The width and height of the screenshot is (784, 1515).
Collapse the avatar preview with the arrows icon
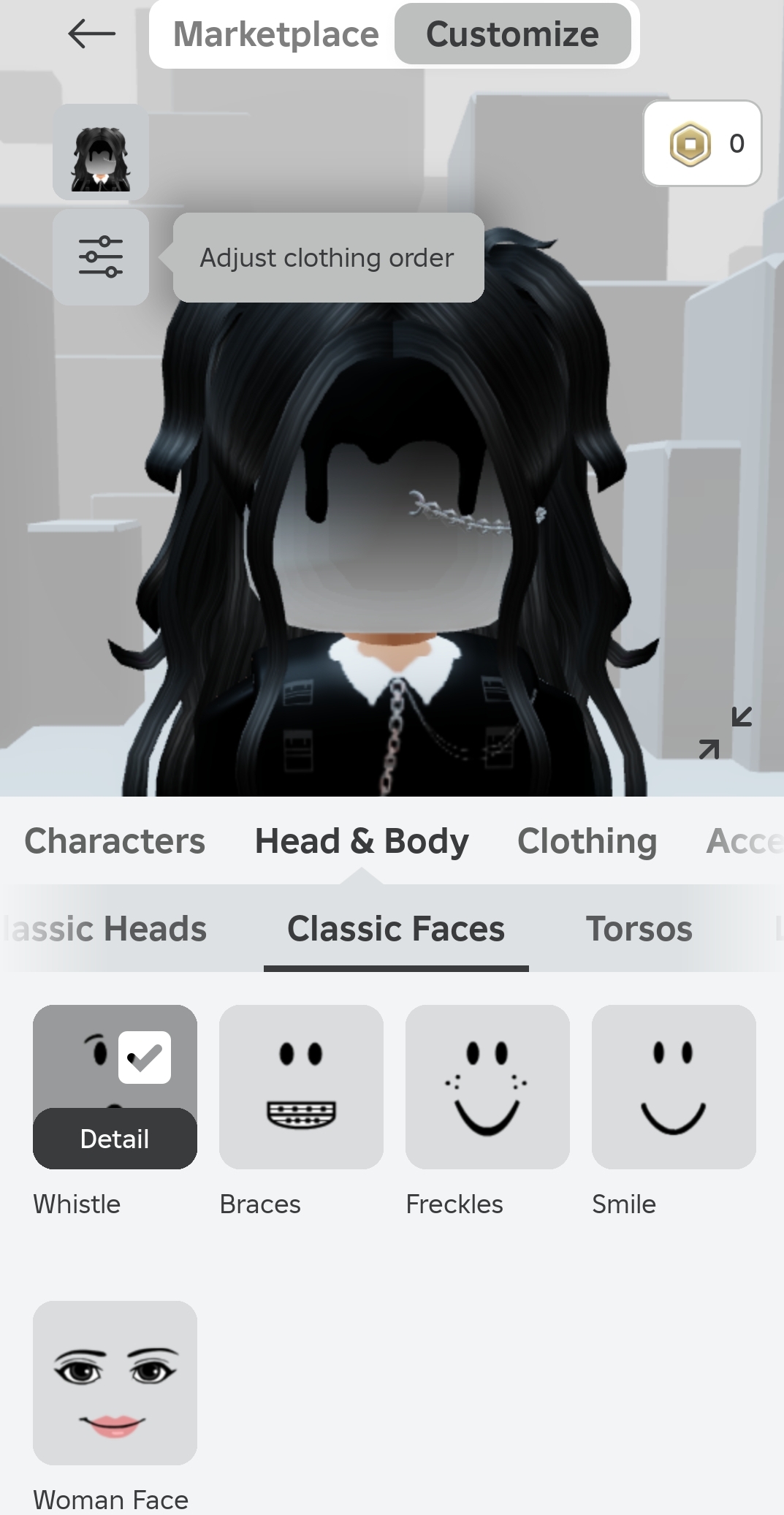click(725, 732)
